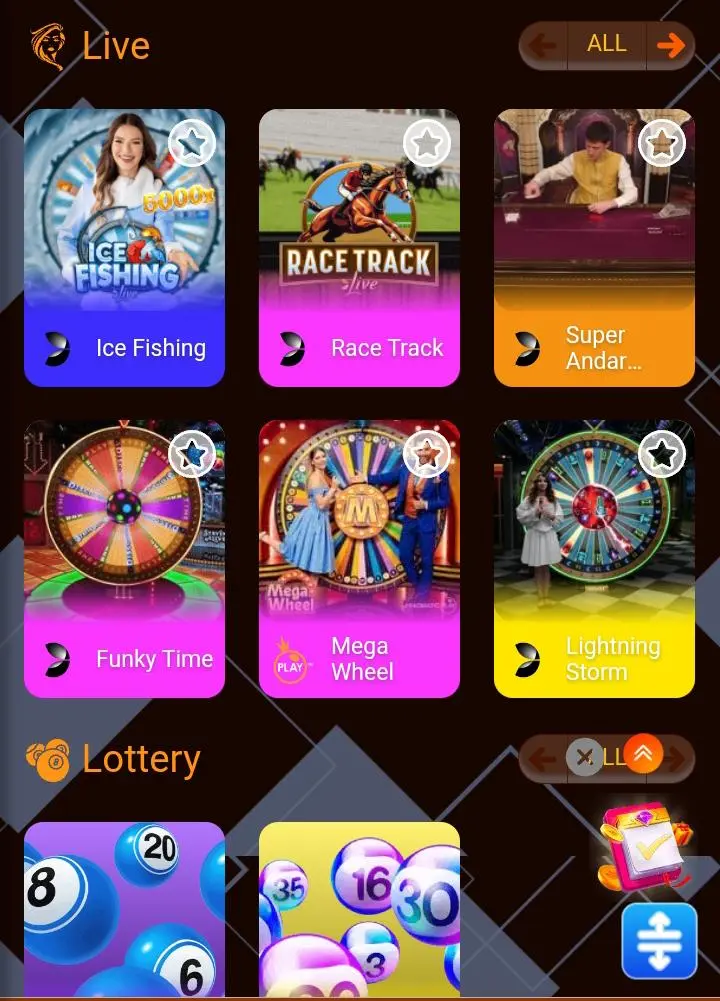This screenshot has height=1001, width=720.
Task: Go to previous Live games page
Action: [543, 45]
